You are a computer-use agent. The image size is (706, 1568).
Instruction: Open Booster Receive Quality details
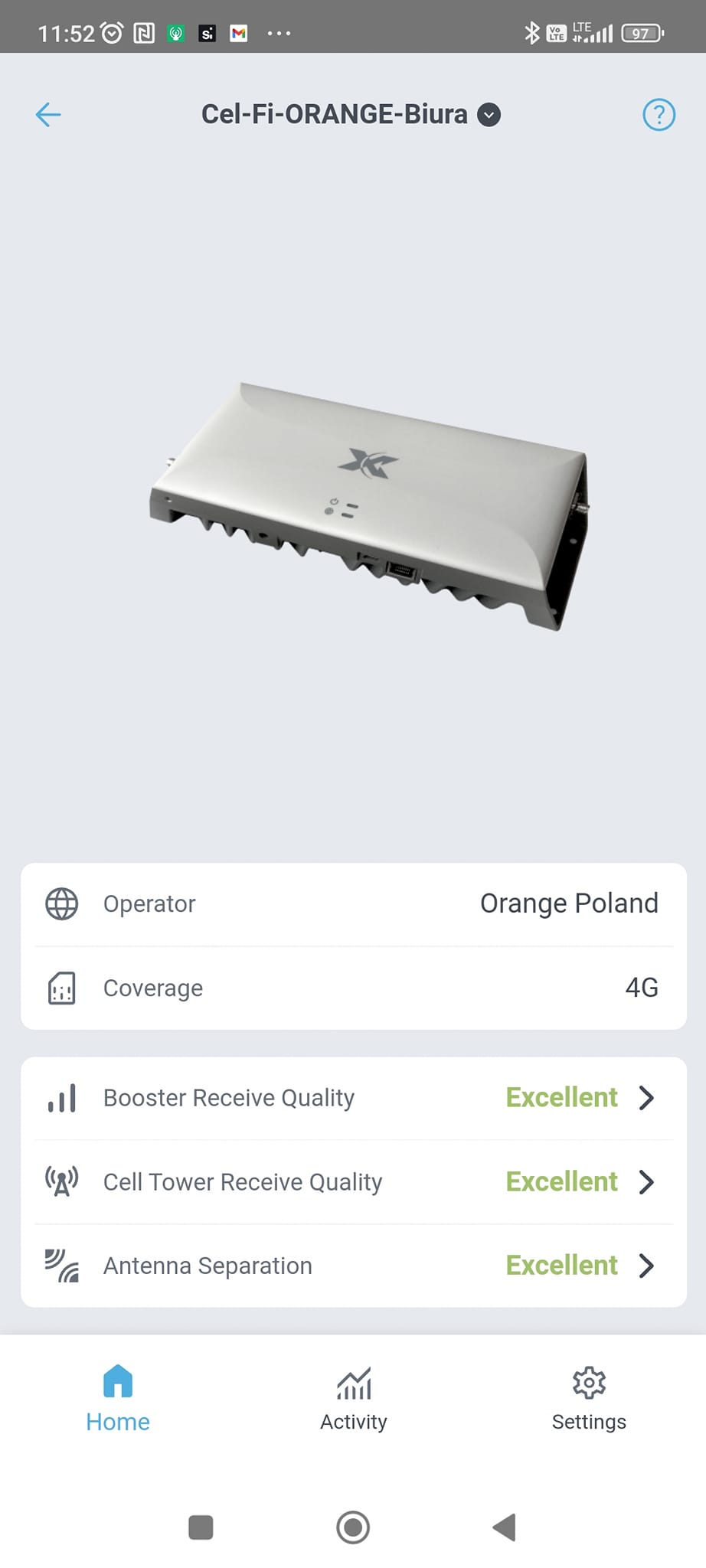[353, 1098]
